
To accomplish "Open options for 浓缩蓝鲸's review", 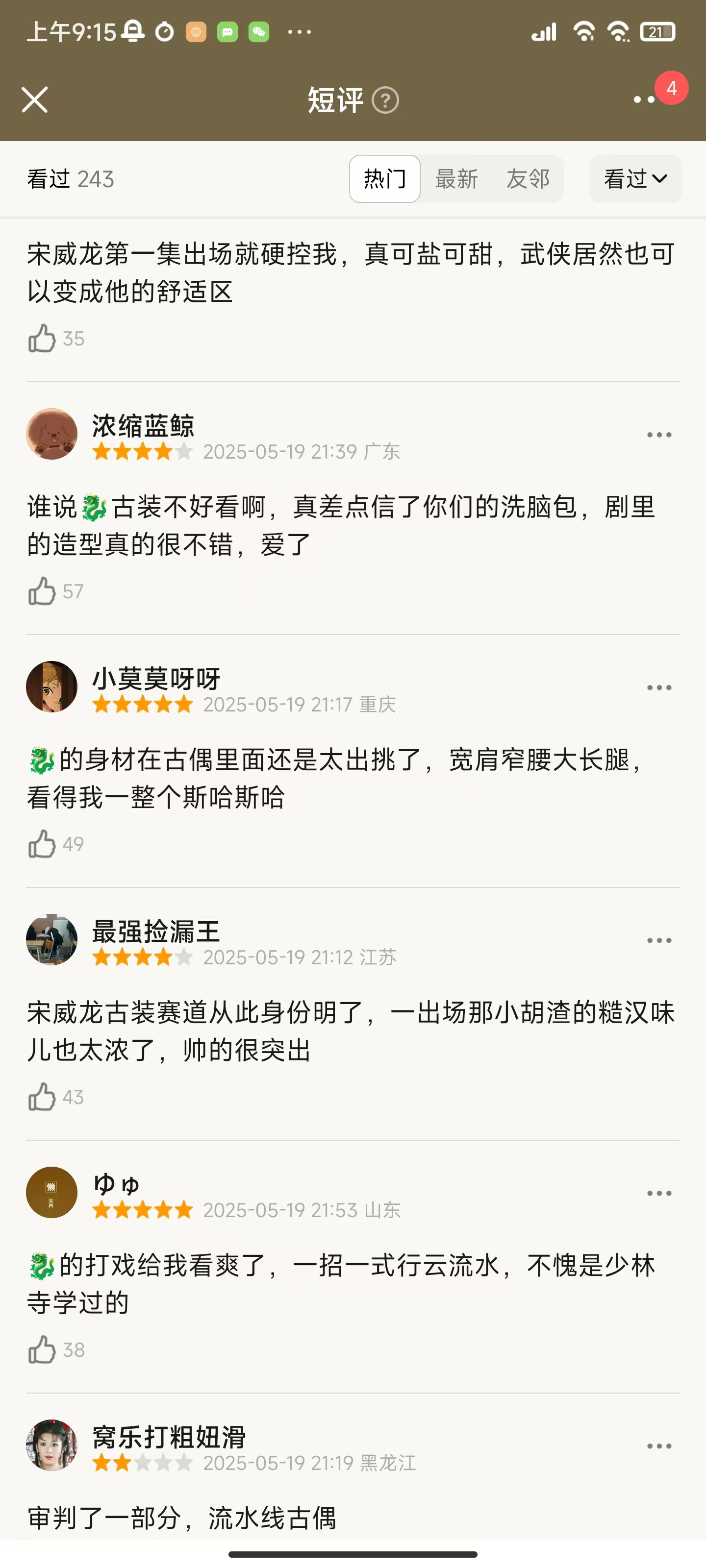I will point(658,435).
